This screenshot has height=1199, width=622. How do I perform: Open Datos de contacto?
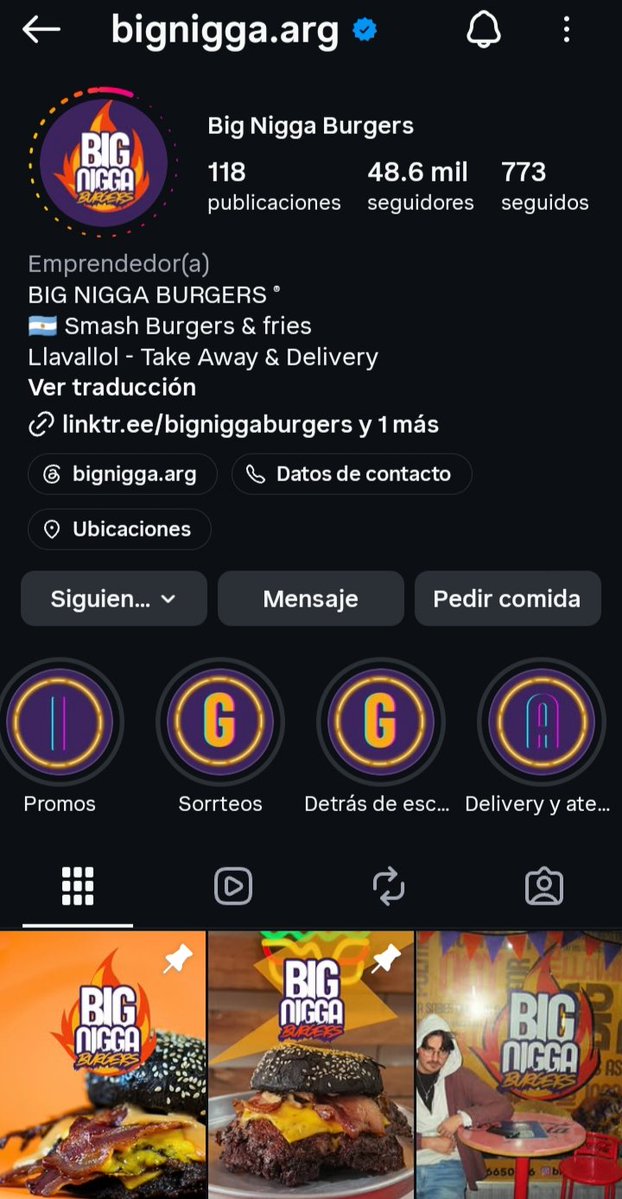coord(352,474)
